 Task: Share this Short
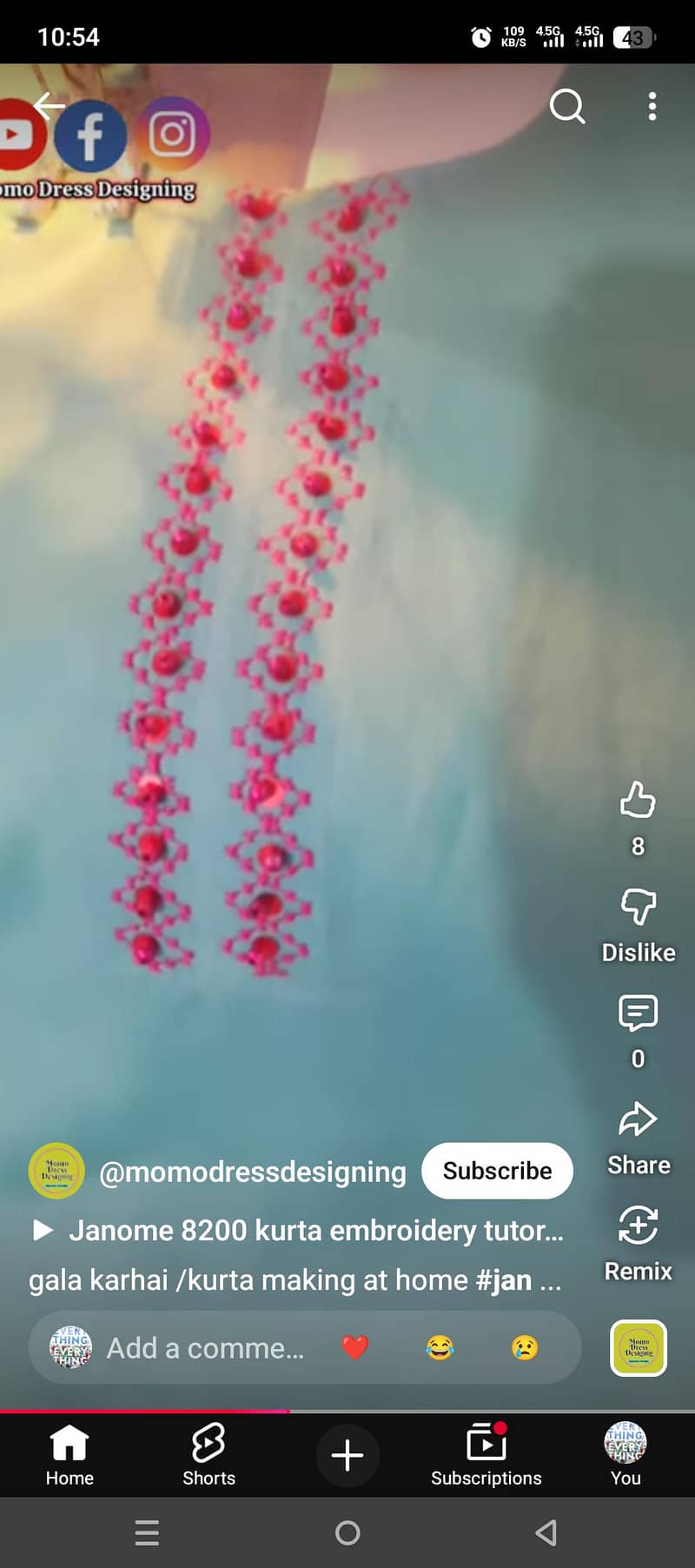click(x=638, y=1120)
